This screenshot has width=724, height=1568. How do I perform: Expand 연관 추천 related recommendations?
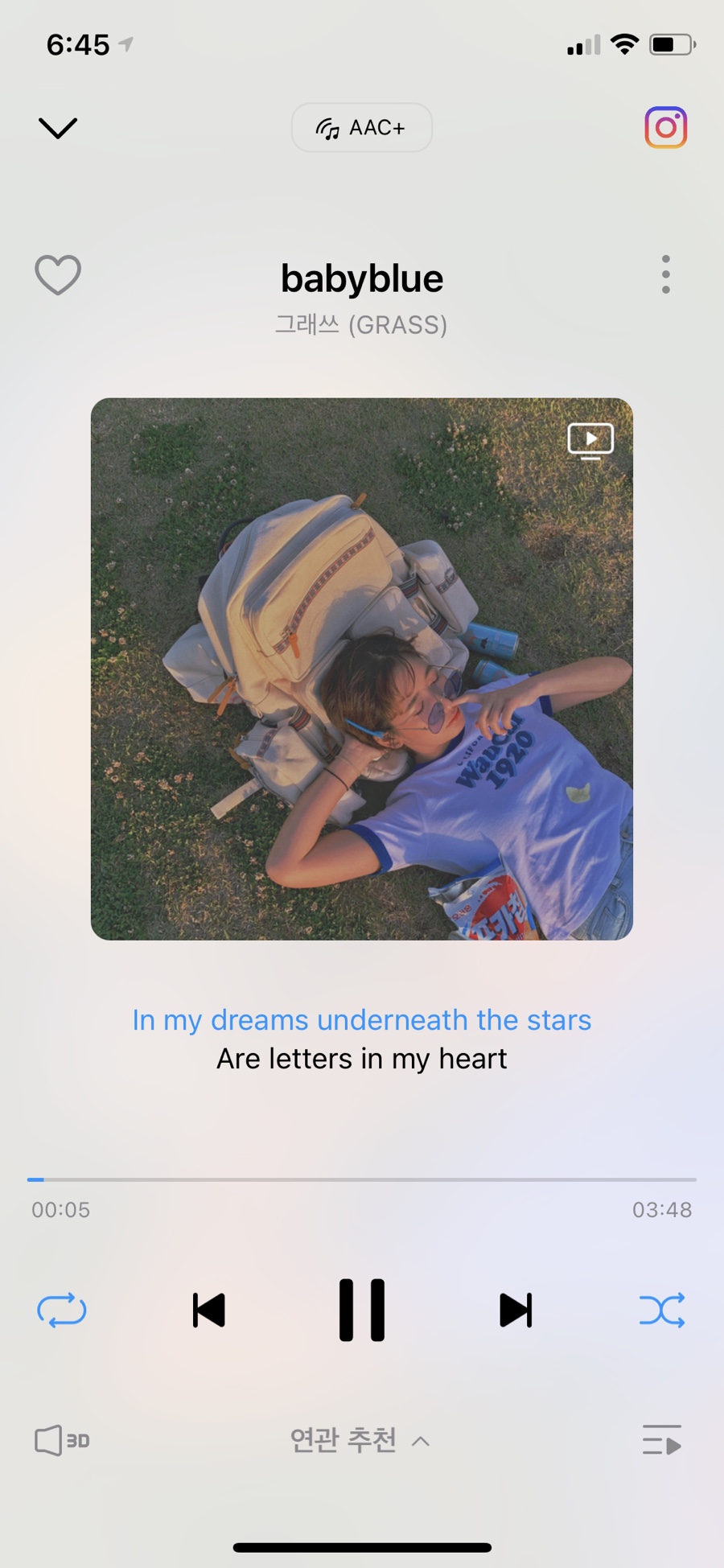click(360, 1440)
